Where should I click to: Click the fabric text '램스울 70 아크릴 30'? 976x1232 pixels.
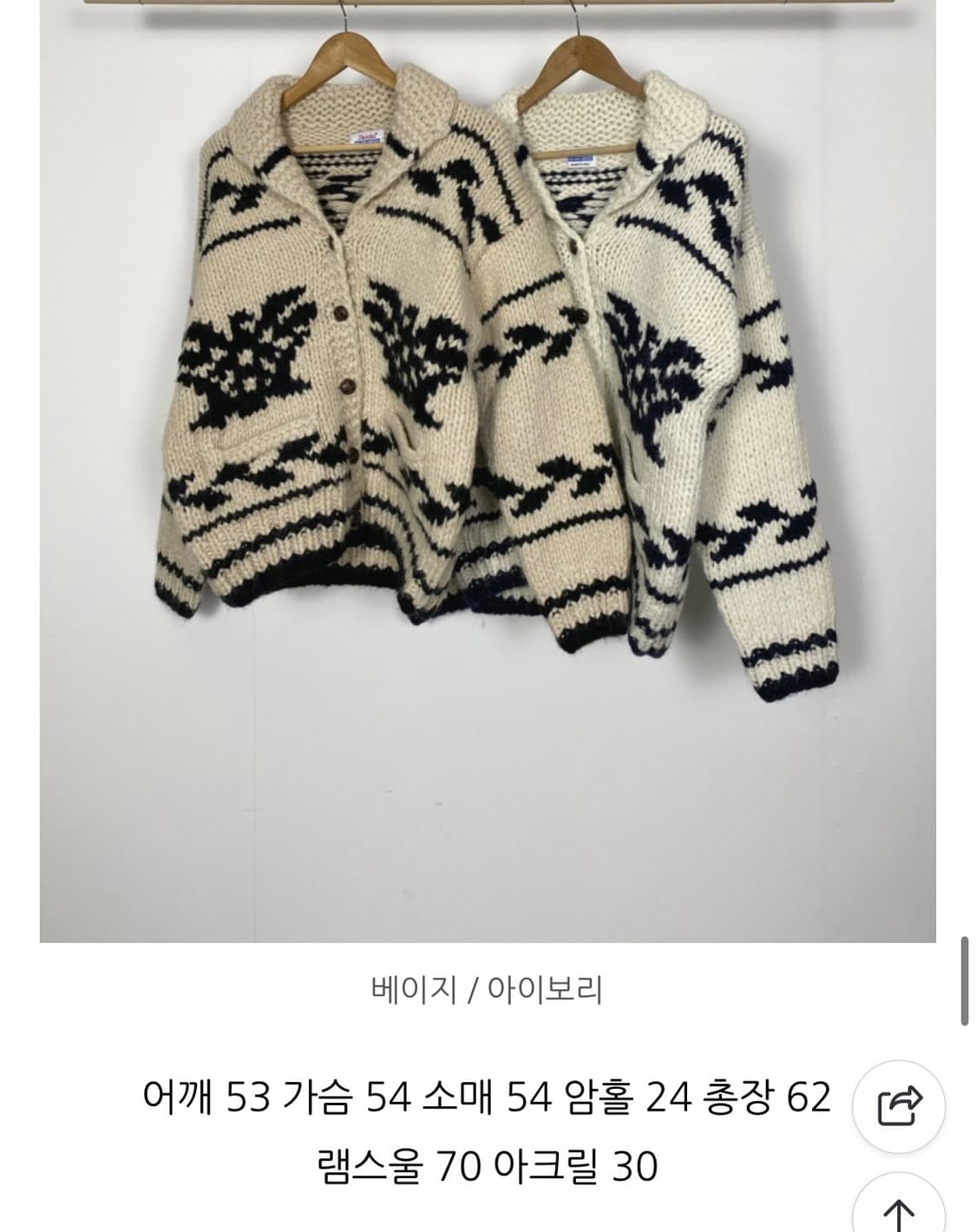488,1171
